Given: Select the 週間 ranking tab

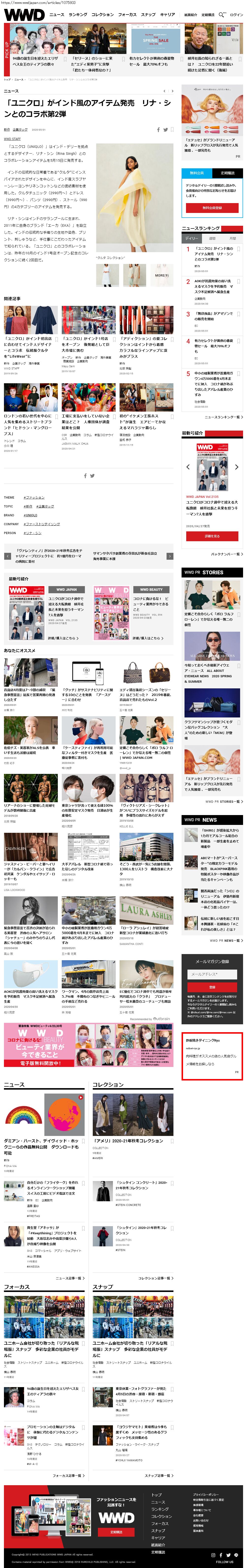Looking at the screenshot, I should (x=212, y=239).
